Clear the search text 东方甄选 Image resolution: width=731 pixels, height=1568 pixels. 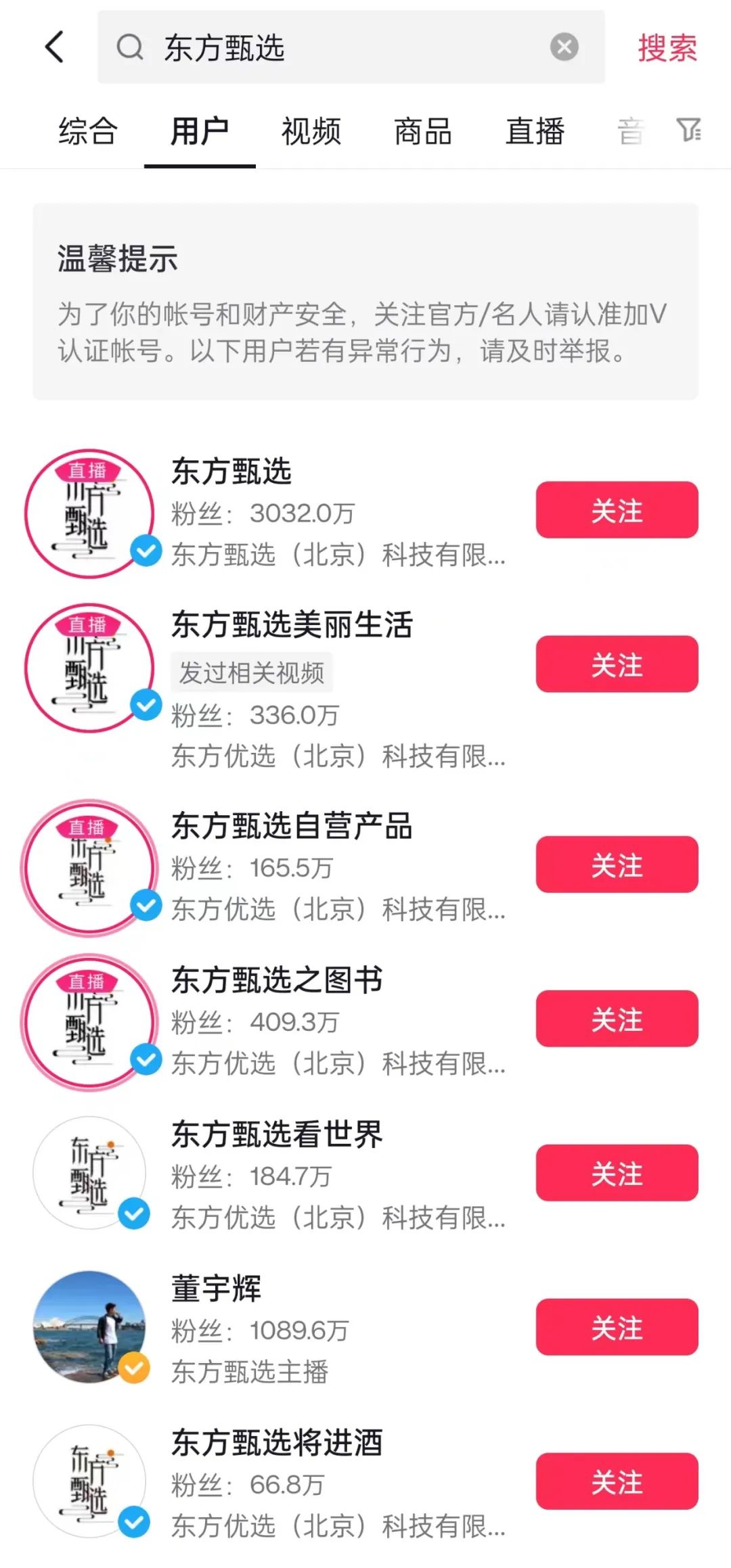click(x=564, y=47)
